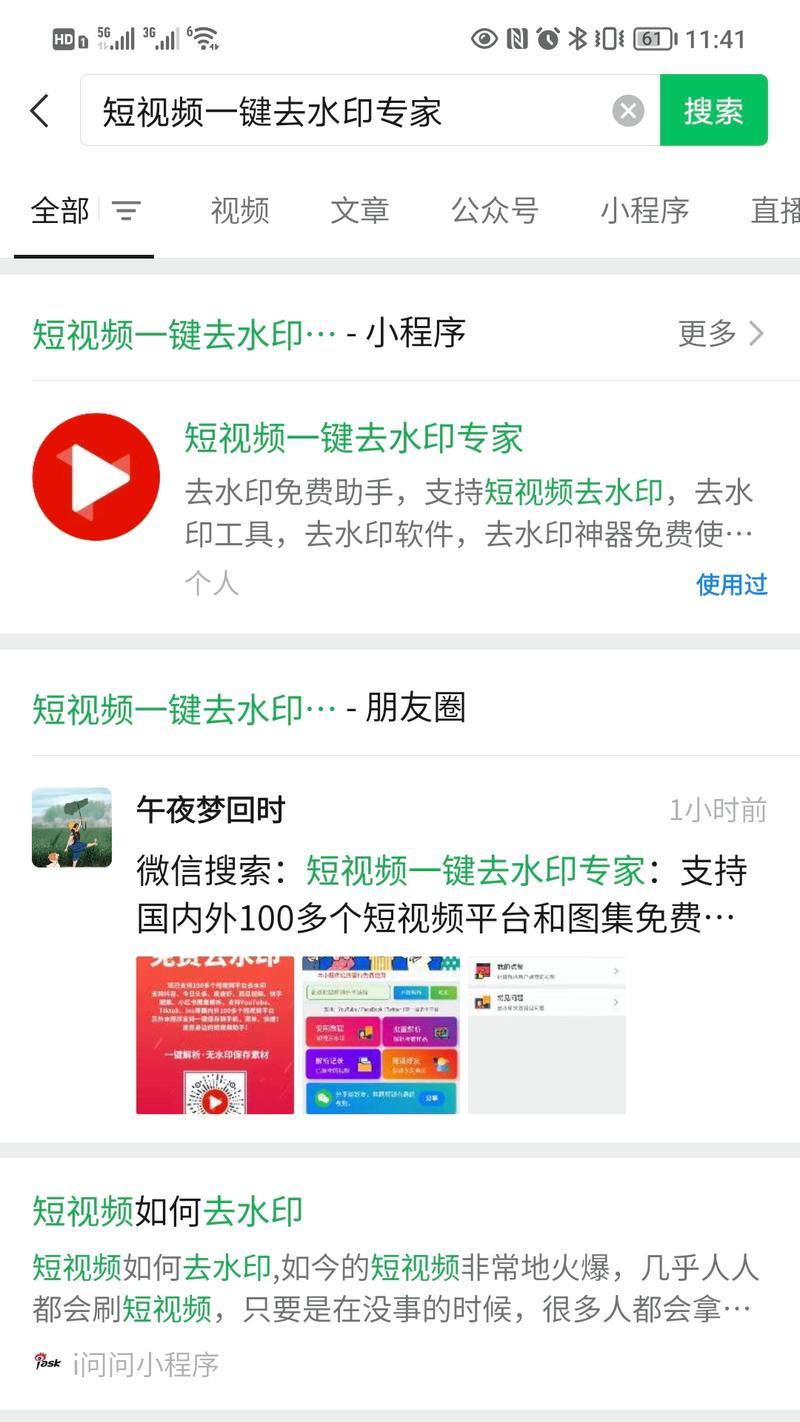
Task: Switch to the 文章 tab
Action: click(360, 211)
